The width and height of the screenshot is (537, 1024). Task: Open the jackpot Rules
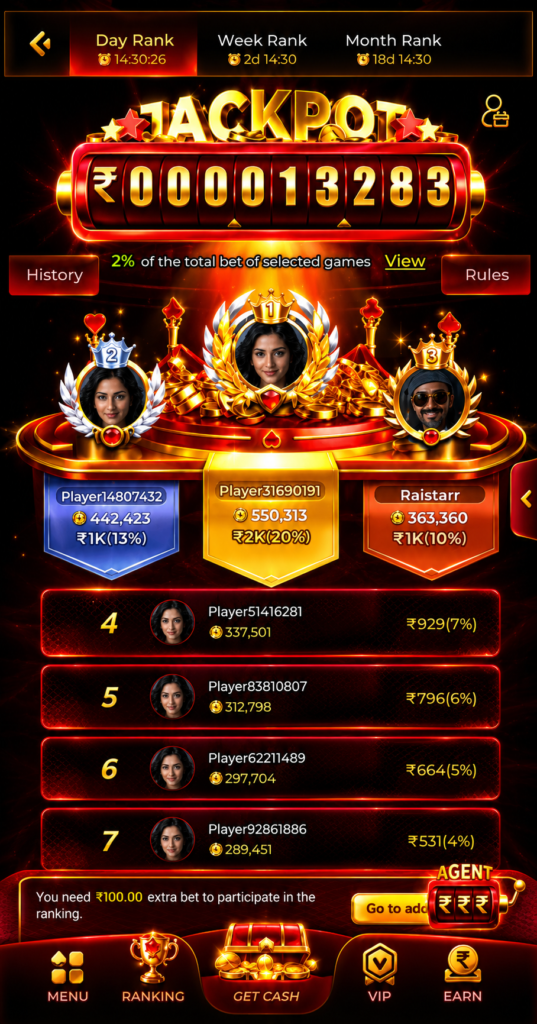coord(486,275)
